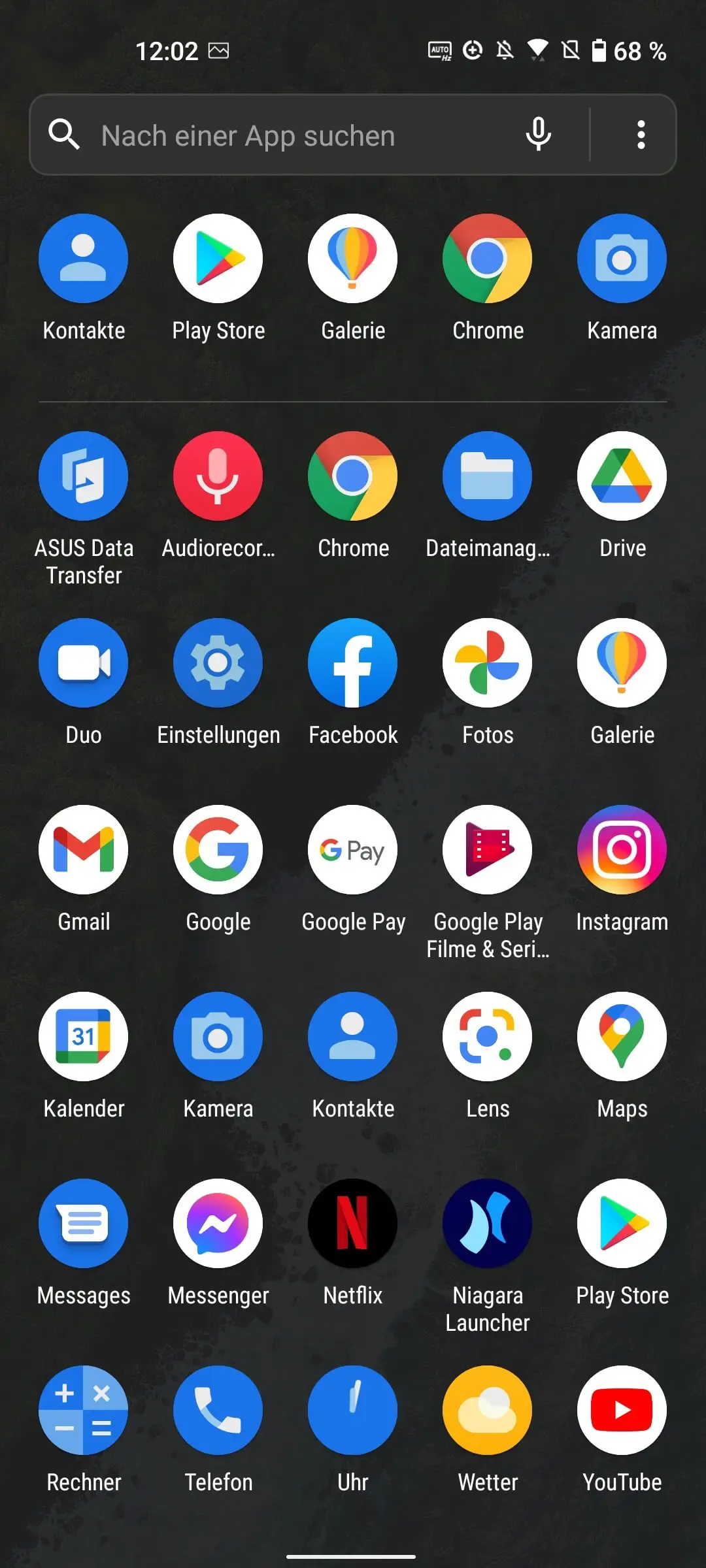Open Gmail
This screenshot has height=1568, width=706.
[x=84, y=850]
